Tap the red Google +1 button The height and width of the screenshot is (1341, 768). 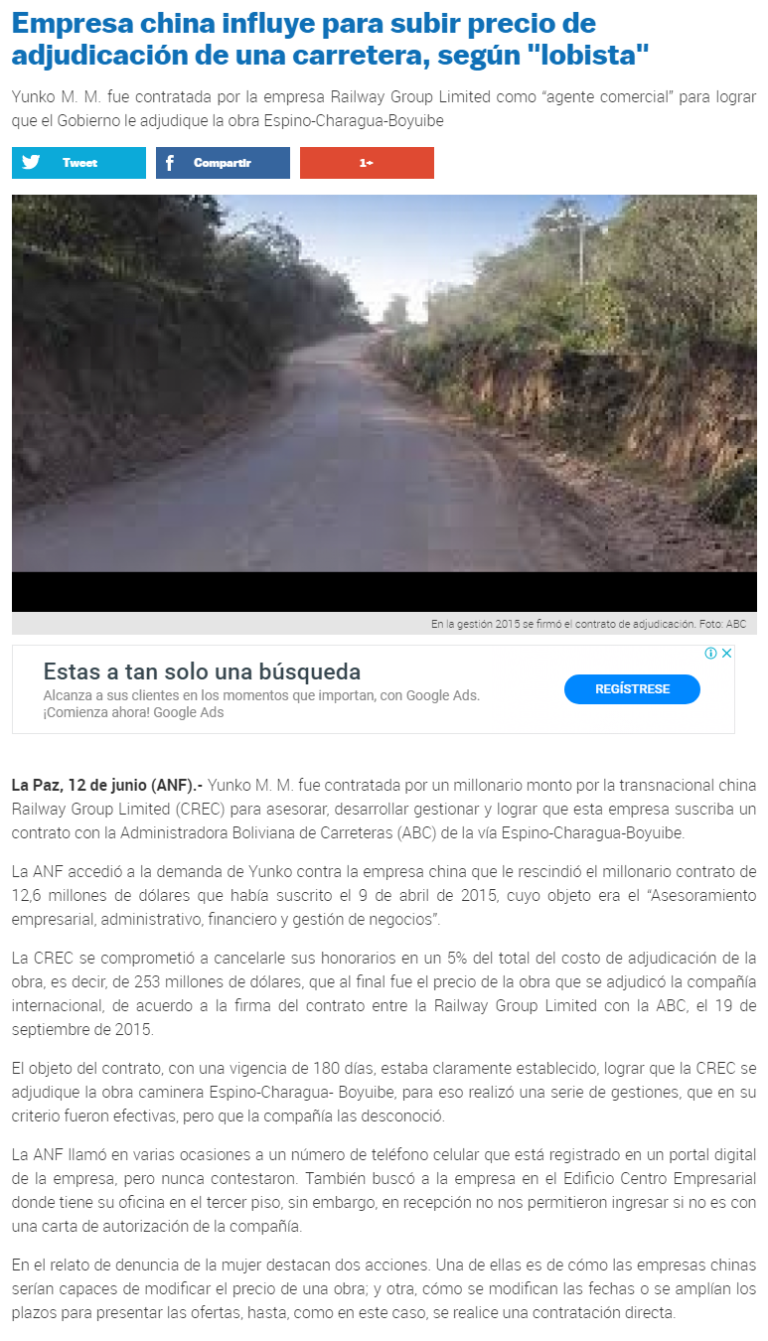pos(366,163)
